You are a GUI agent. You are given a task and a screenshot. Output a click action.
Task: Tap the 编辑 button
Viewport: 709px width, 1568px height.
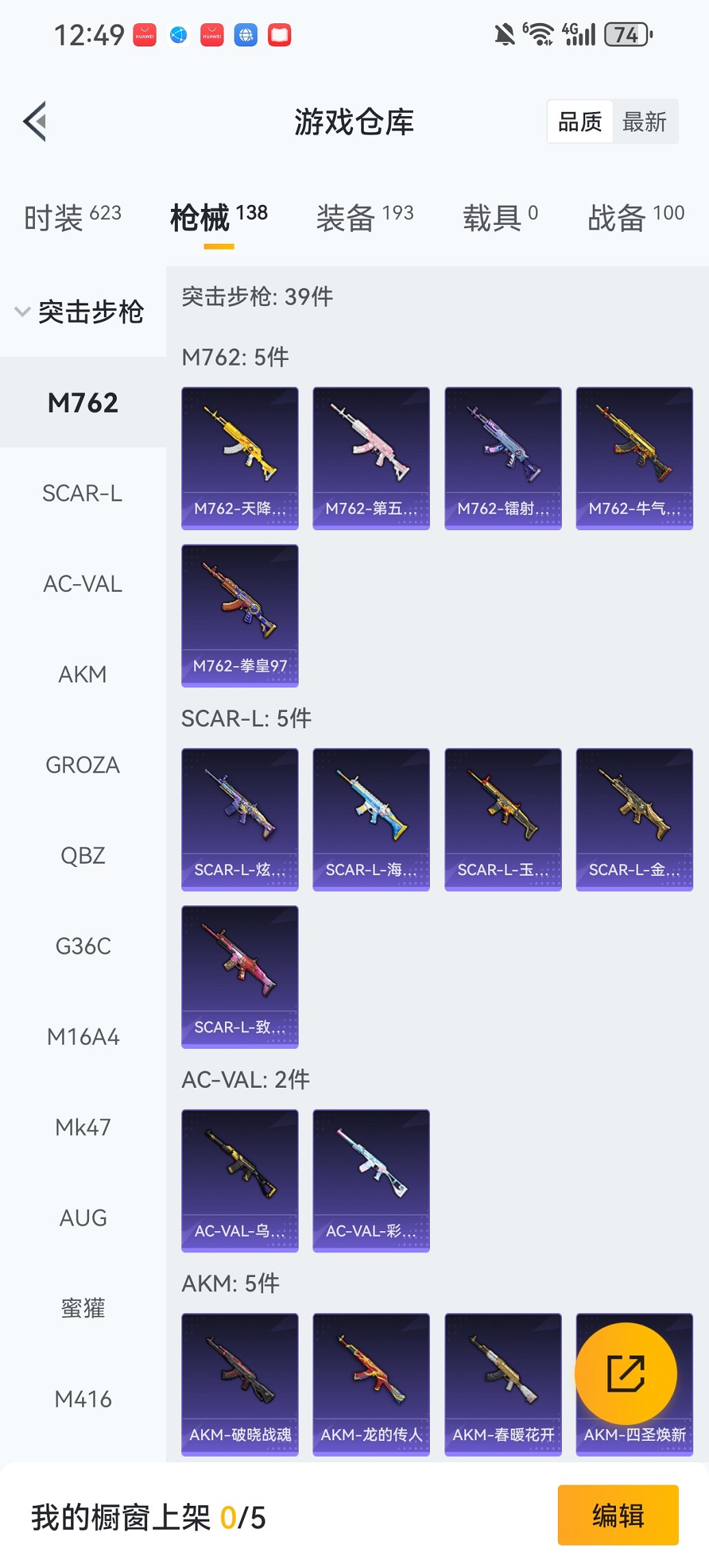[617, 1515]
